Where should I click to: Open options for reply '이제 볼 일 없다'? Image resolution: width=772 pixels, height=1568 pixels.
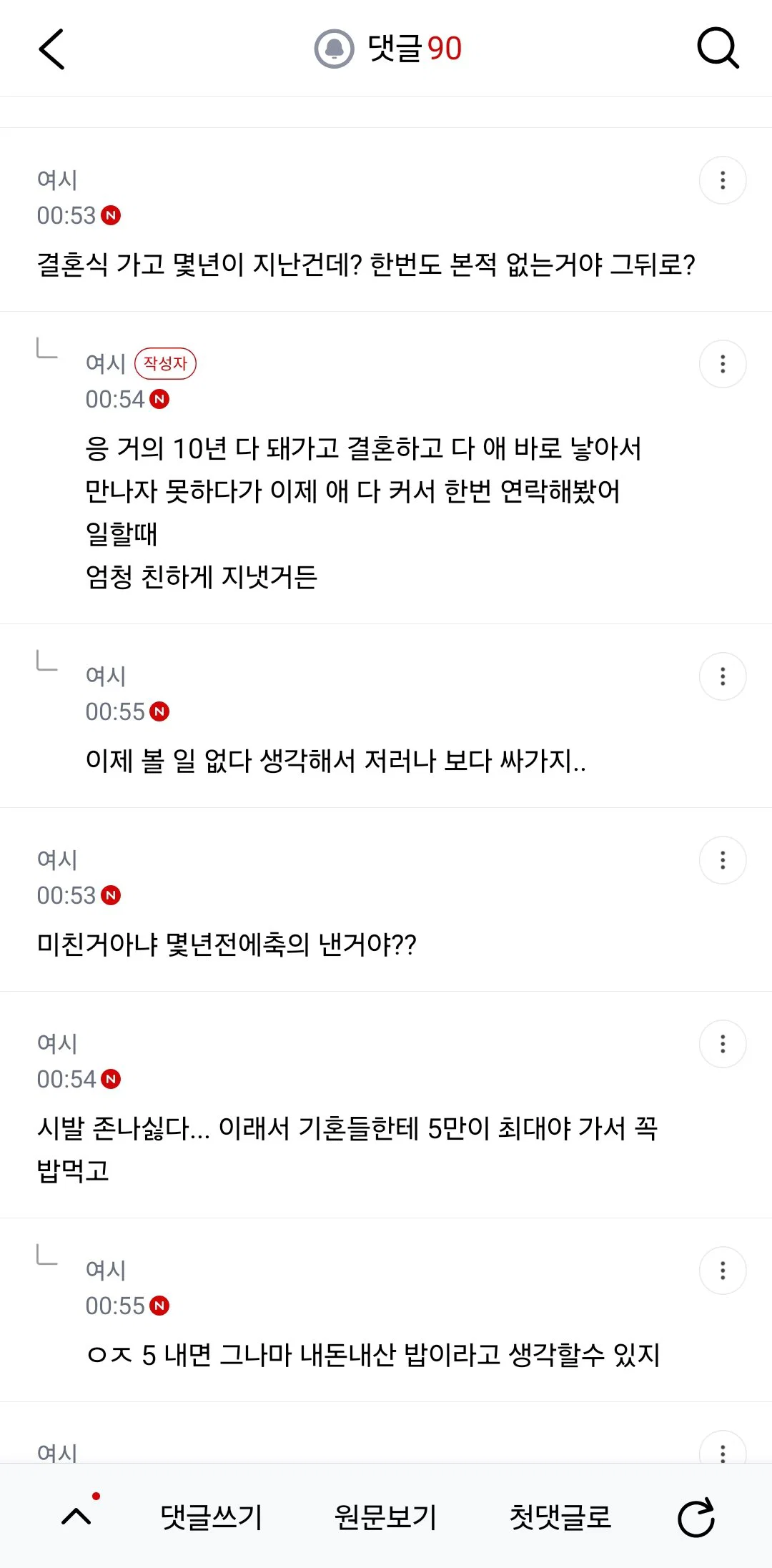tap(723, 676)
